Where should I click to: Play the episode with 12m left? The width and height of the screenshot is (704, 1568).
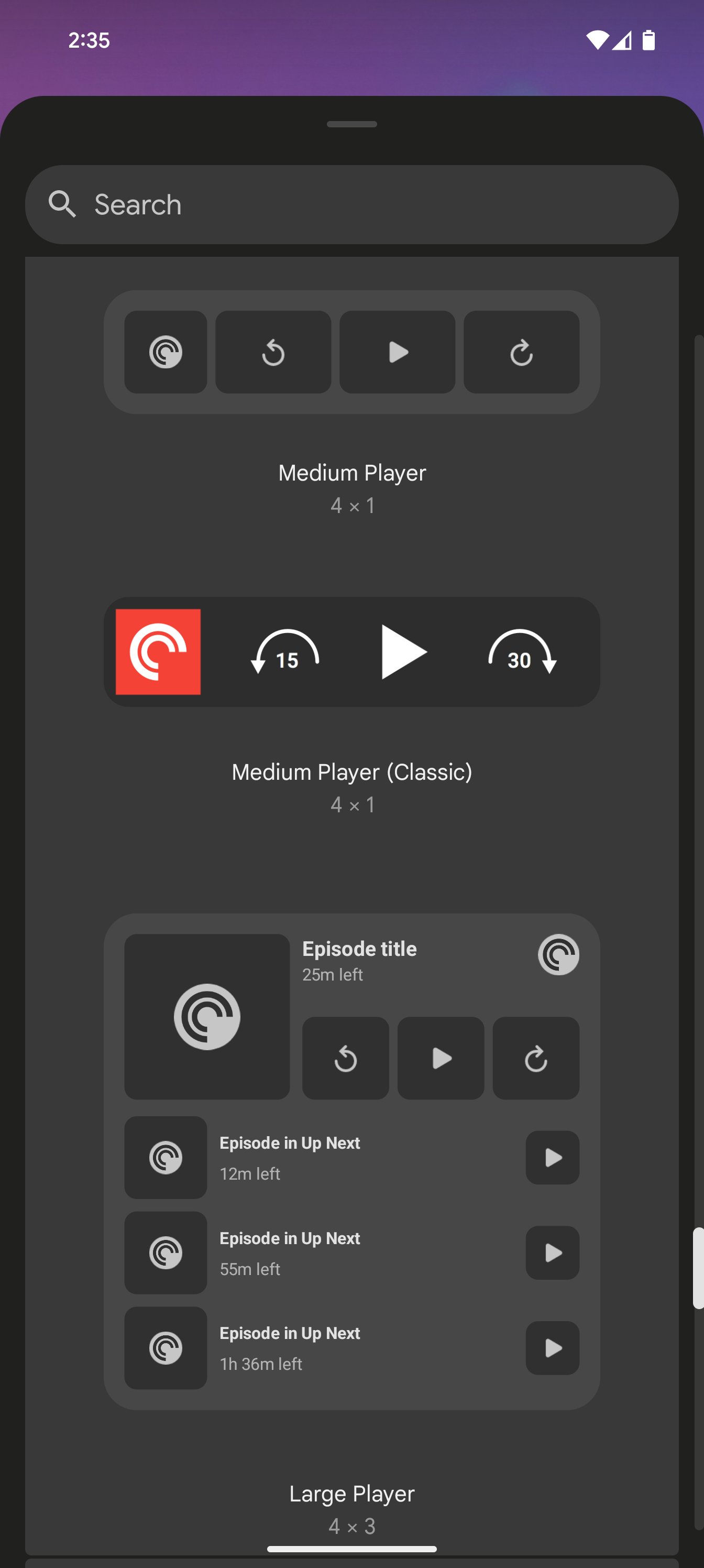(552, 1158)
